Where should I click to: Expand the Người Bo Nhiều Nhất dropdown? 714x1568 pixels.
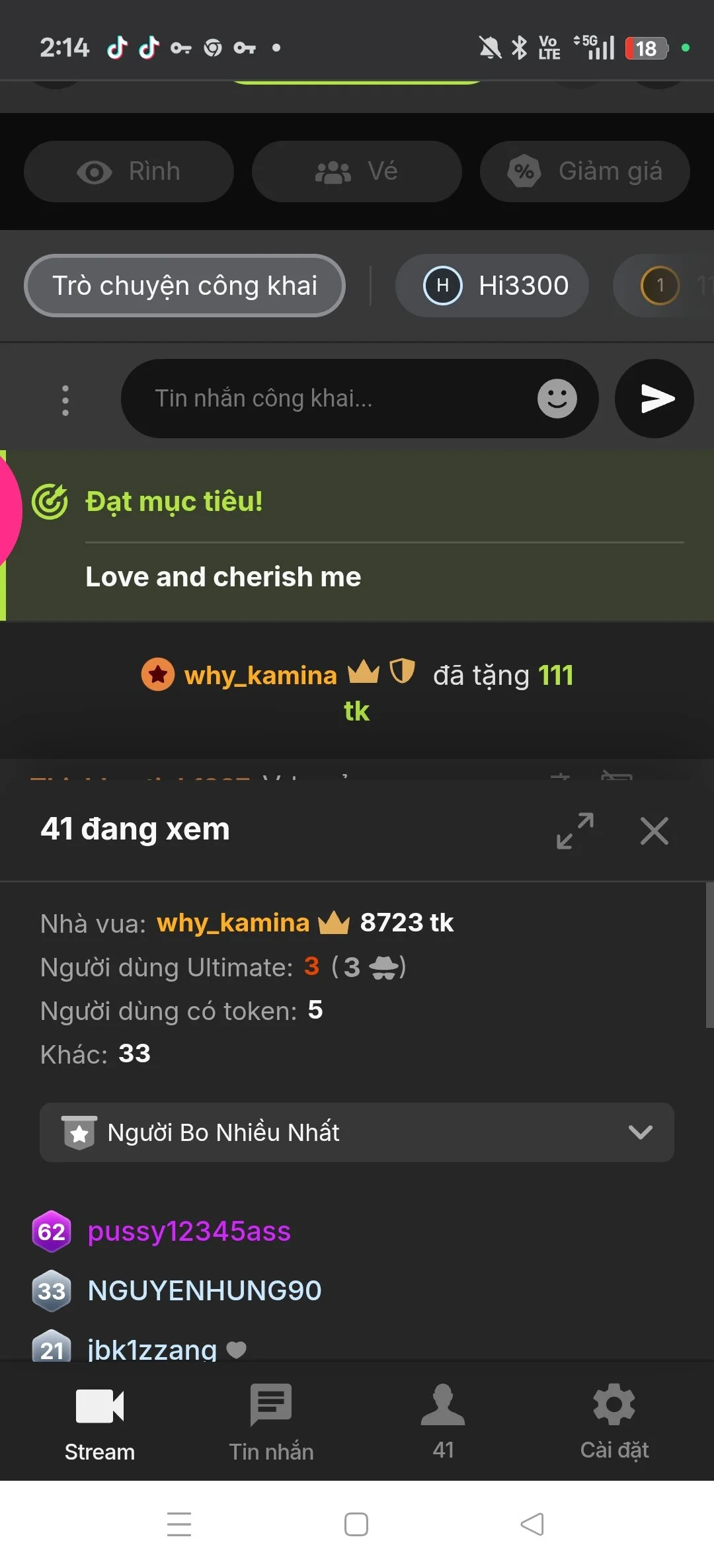[356, 1132]
